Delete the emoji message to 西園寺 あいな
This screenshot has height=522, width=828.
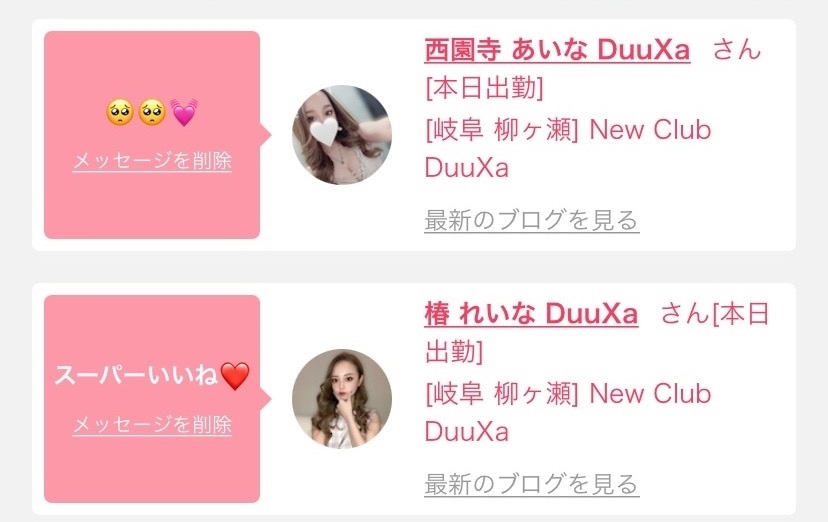coord(152,160)
